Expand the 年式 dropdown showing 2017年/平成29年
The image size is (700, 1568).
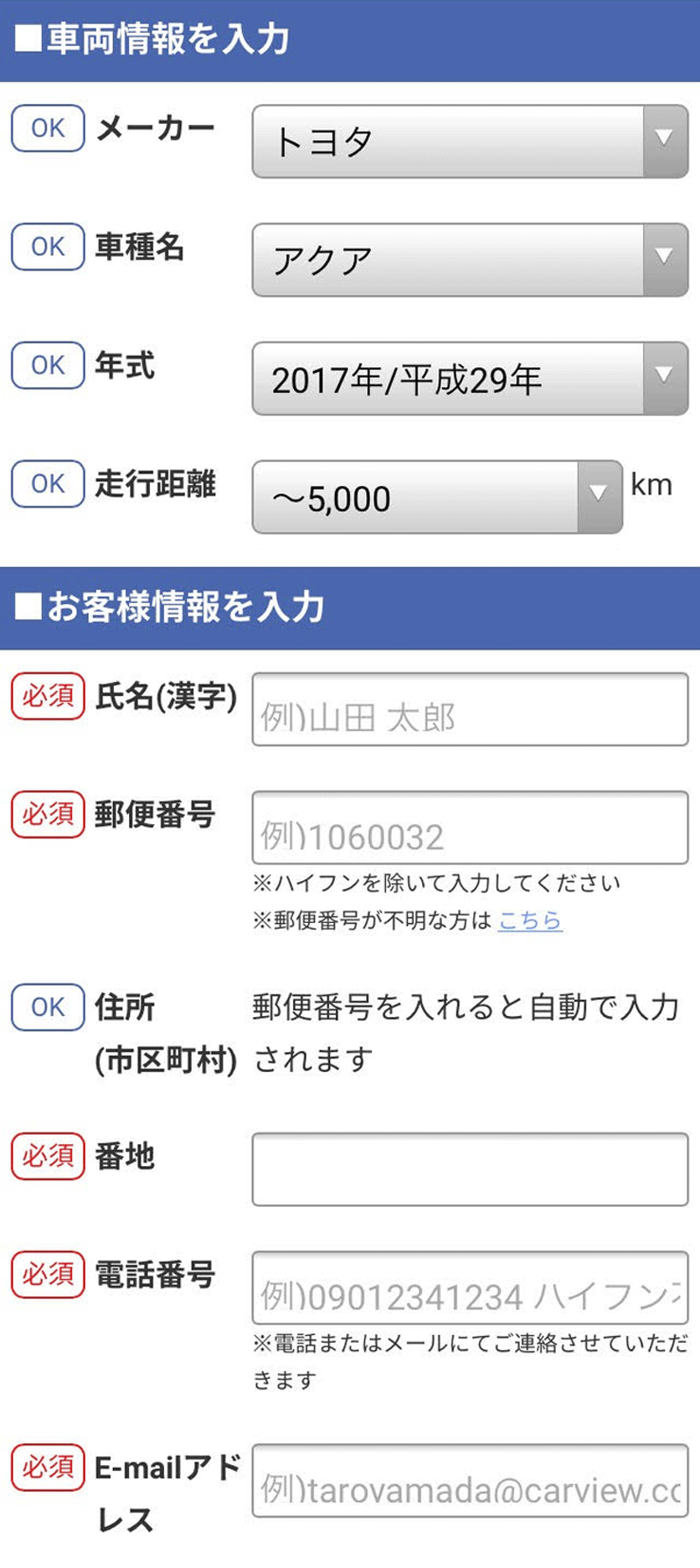[x=469, y=377]
